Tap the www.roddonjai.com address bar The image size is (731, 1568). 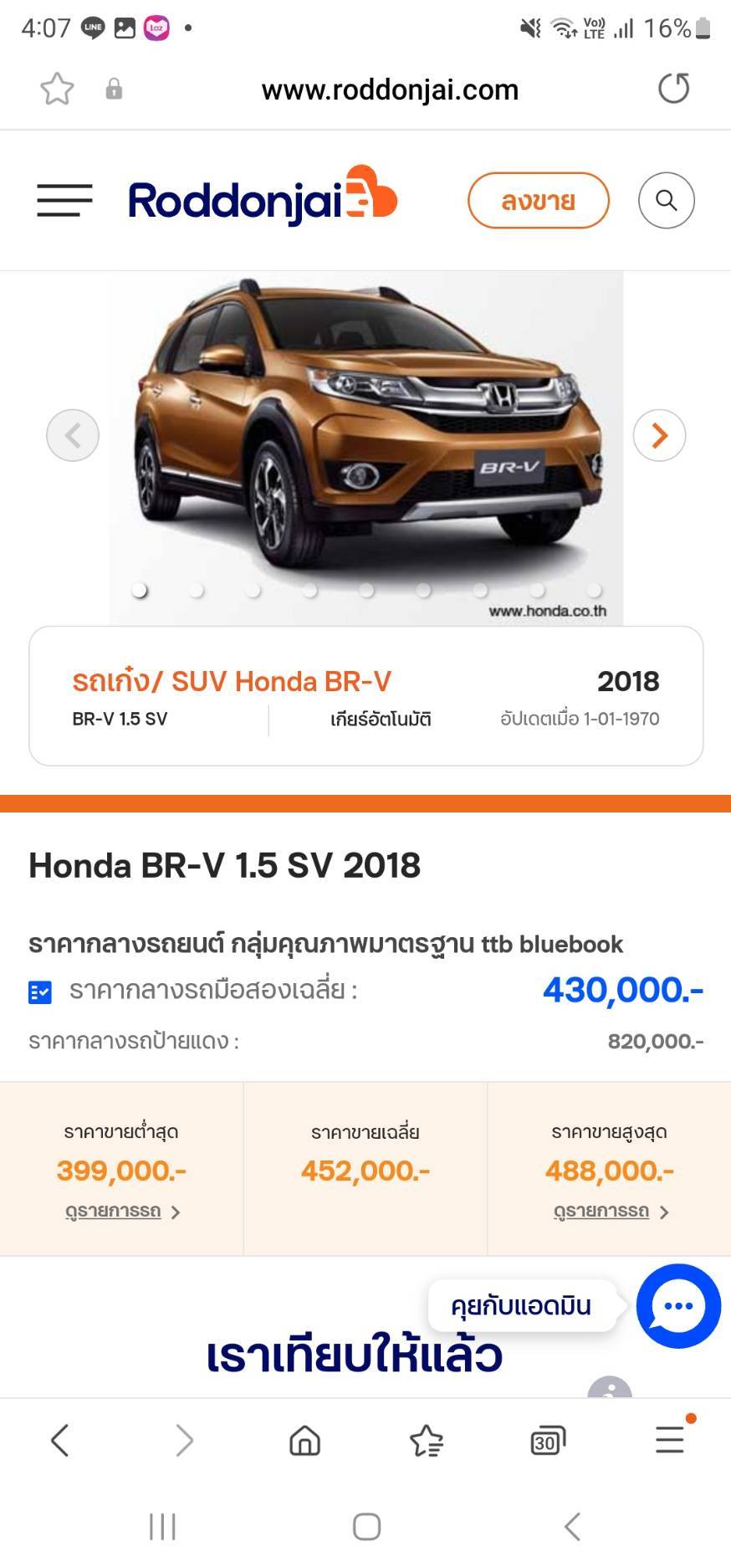point(390,90)
